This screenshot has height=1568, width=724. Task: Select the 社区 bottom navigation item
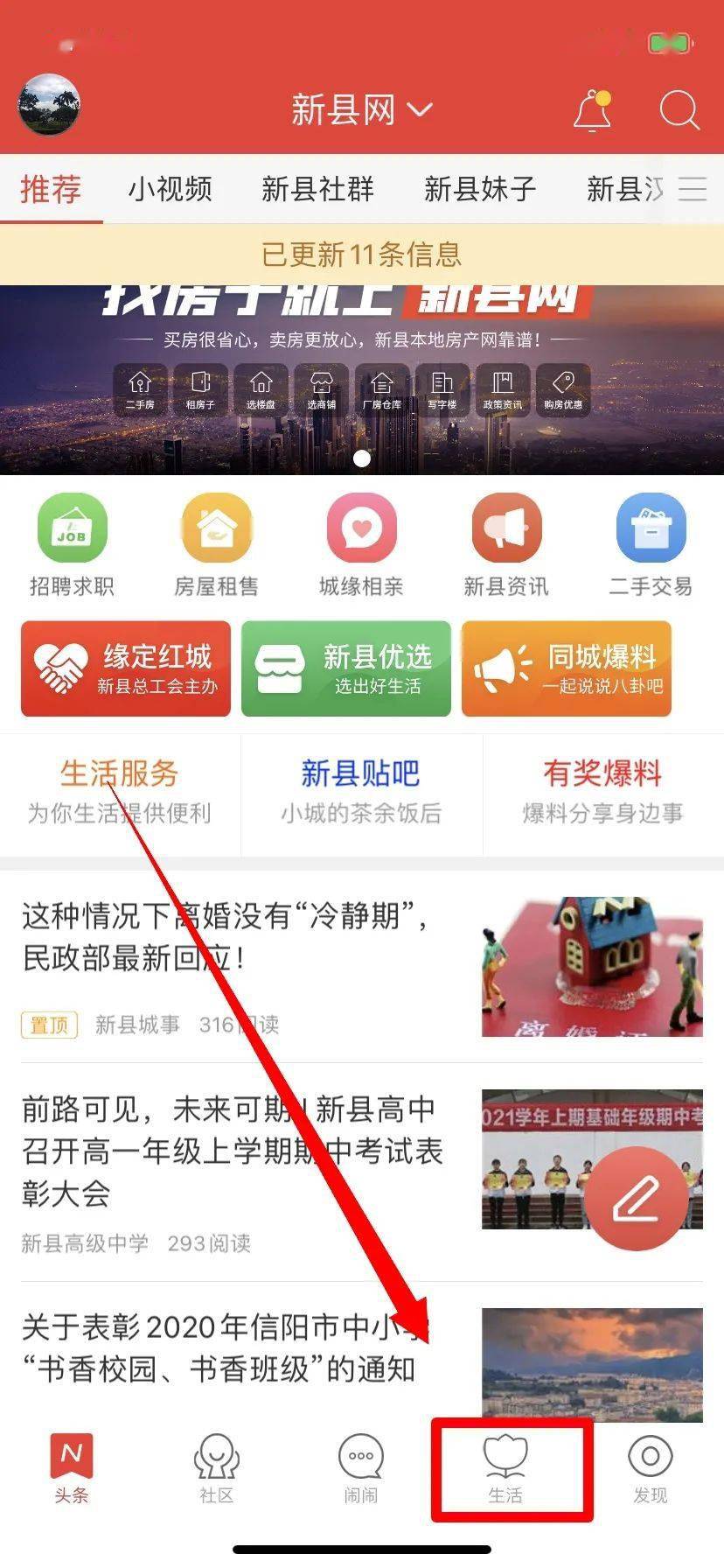[216, 1468]
